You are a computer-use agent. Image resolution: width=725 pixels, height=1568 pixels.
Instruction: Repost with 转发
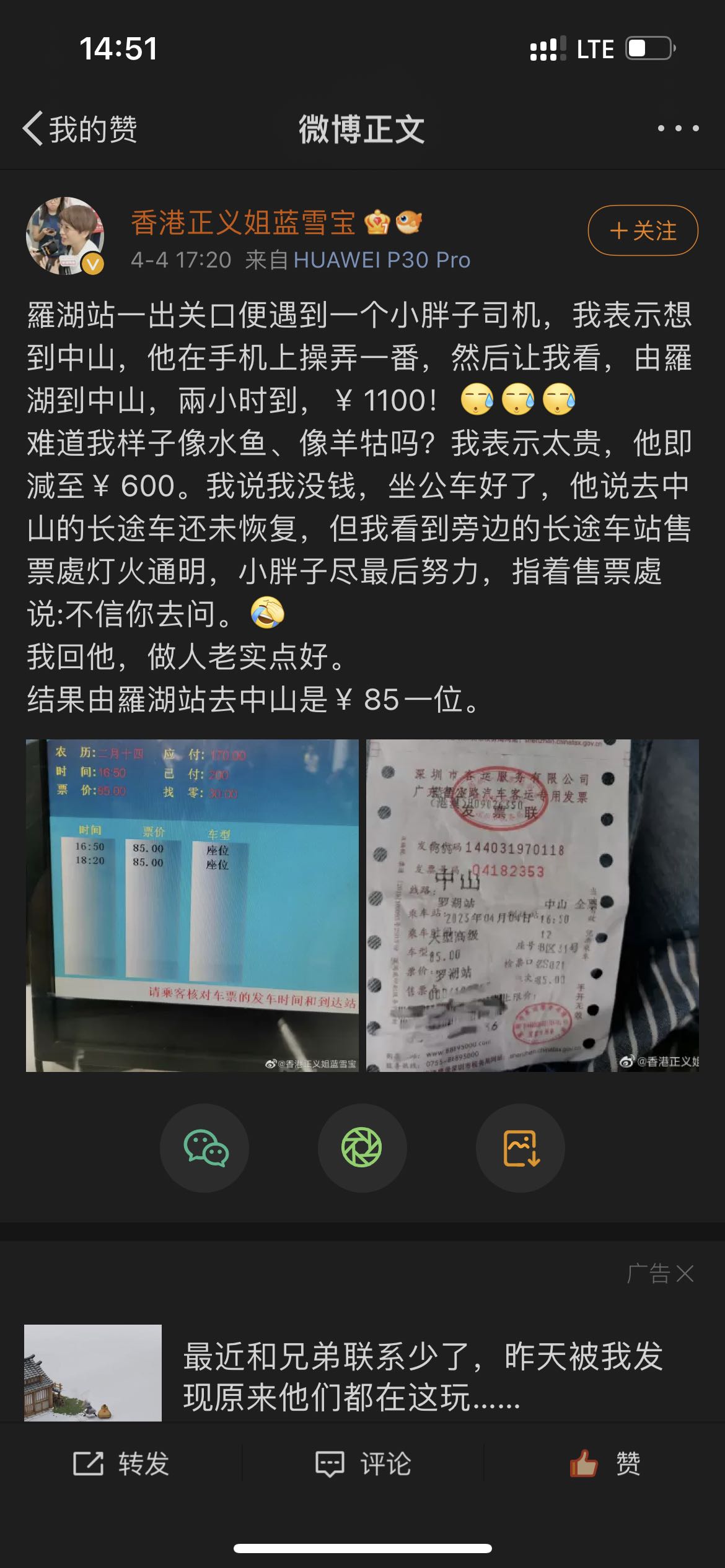121,1464
